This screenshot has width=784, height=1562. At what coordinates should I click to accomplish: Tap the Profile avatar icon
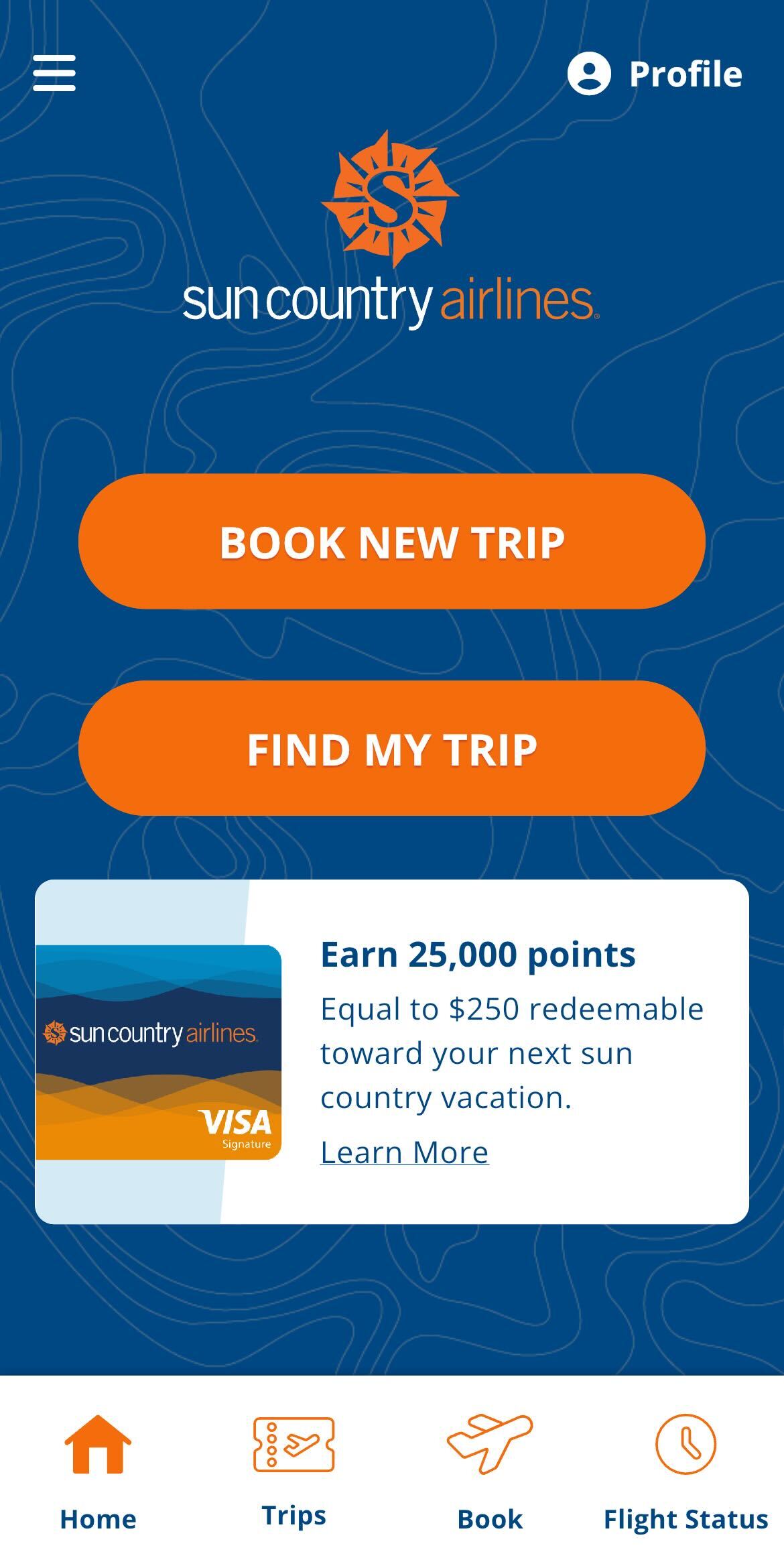(588, 74)
